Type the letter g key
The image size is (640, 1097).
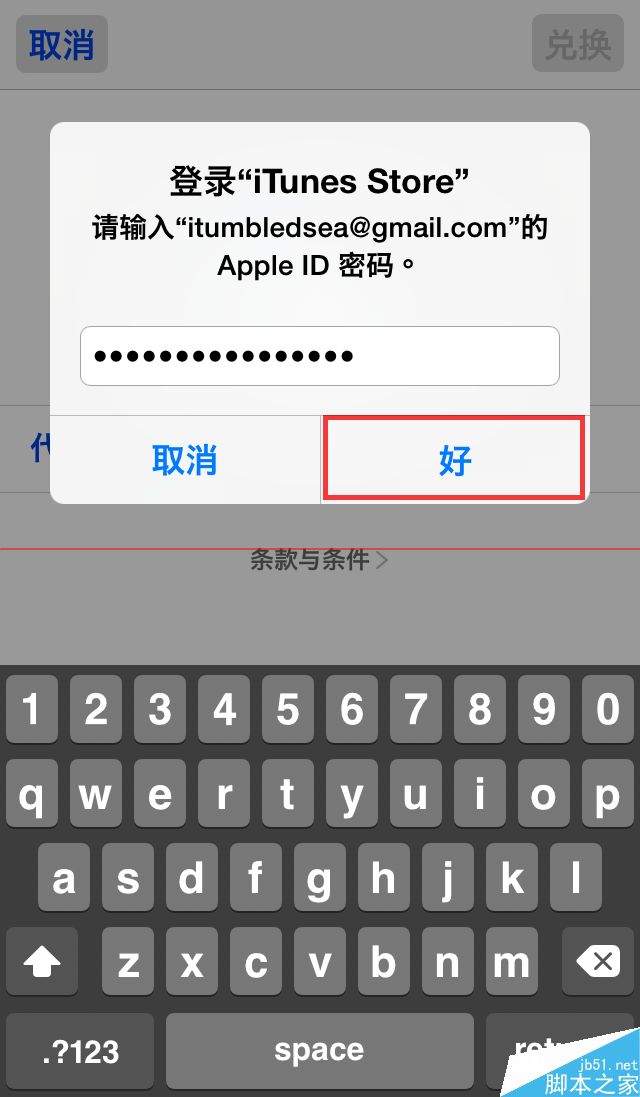click(320, 879)
